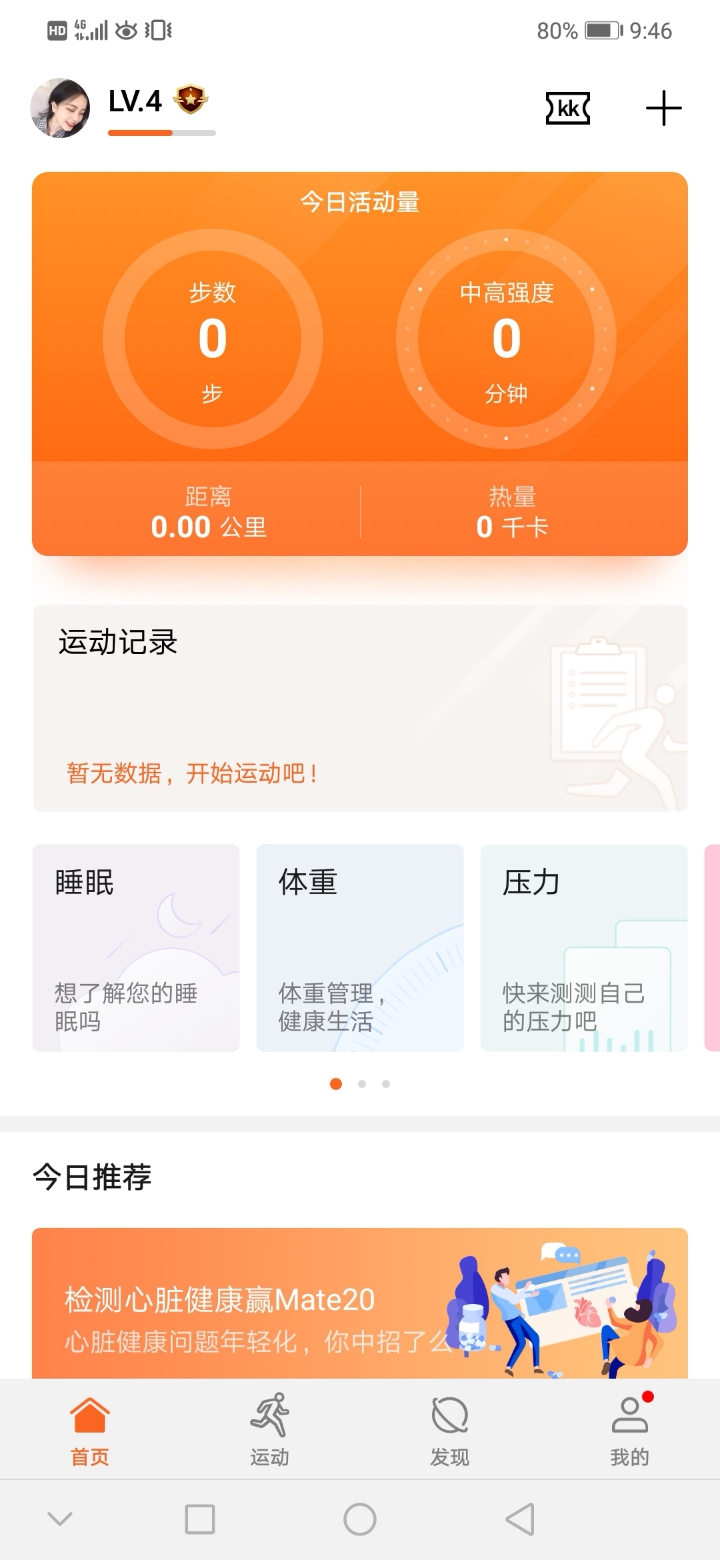
Task: Open the 压力 stress card
Action: tap(584, 947)
